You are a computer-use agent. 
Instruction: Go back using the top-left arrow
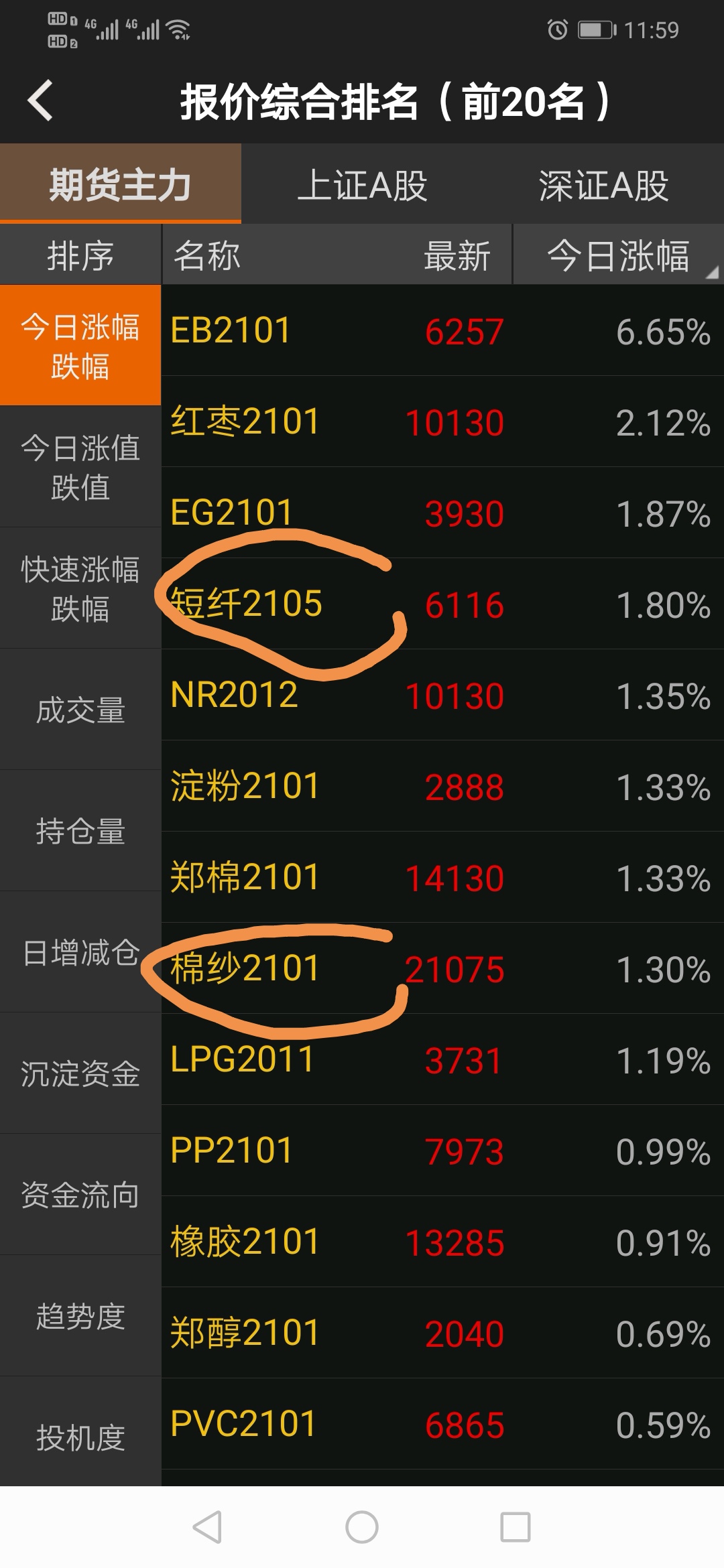coord(40,101)
